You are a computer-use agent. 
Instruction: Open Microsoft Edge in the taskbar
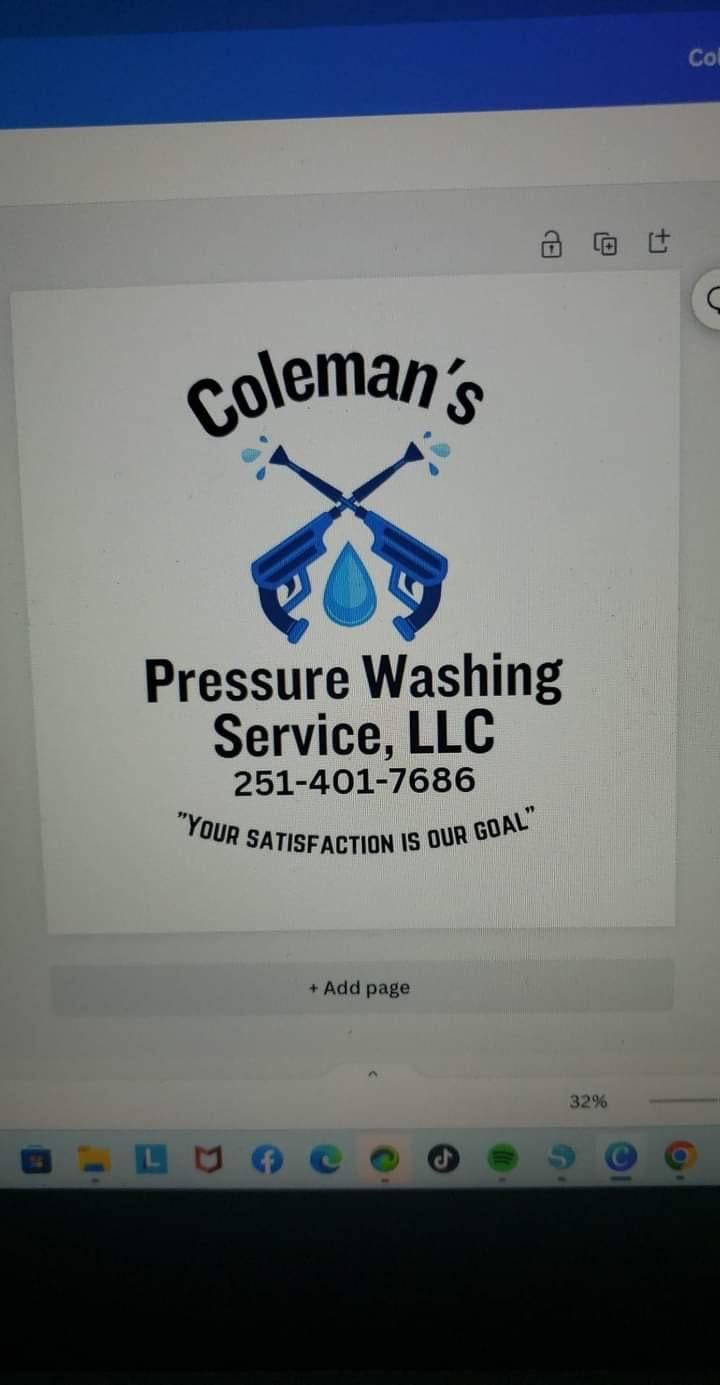pyautogui.click(x=327, y=1160)
